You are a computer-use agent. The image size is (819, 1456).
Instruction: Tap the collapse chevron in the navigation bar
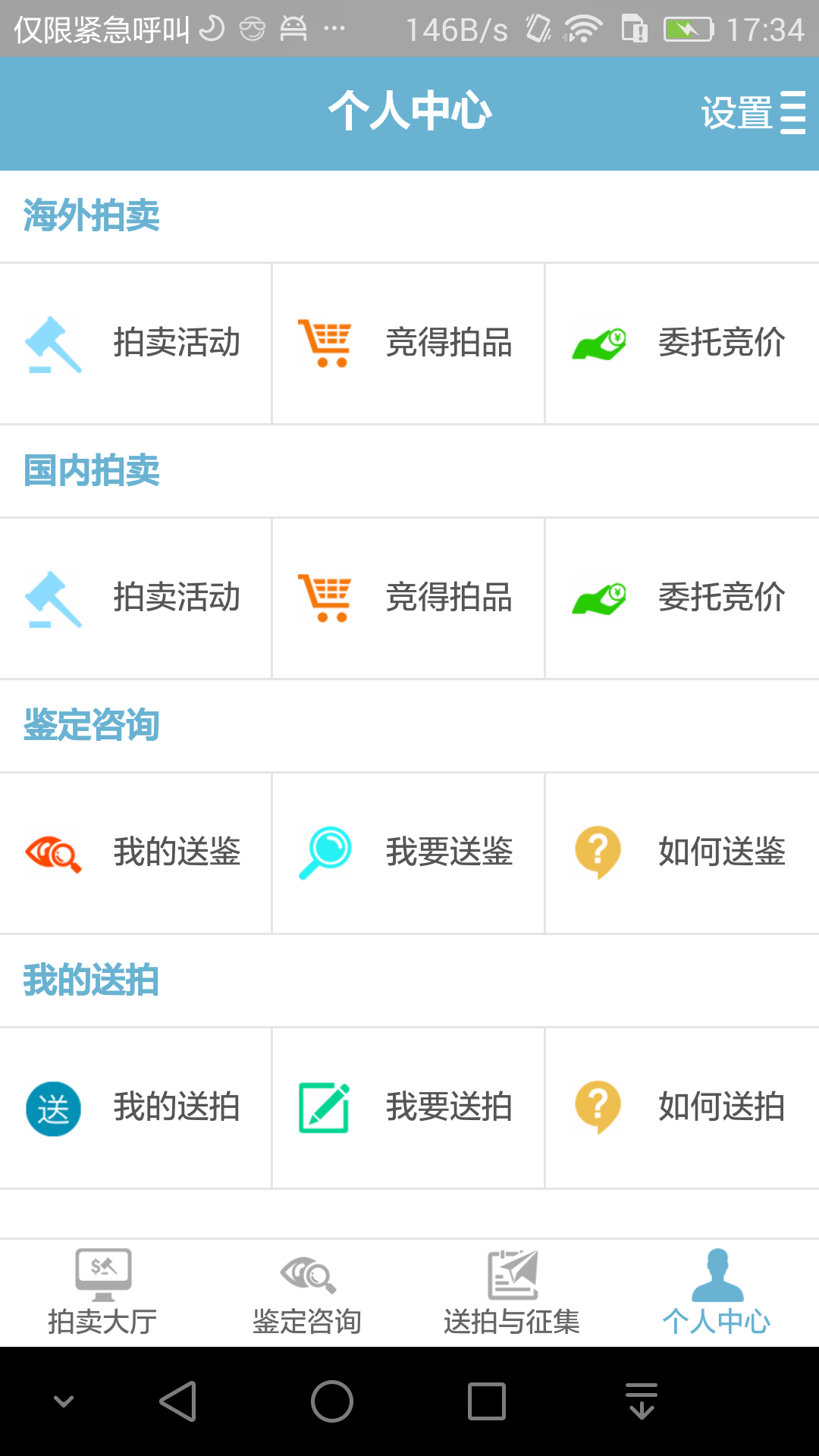(x=64, y=1399)
